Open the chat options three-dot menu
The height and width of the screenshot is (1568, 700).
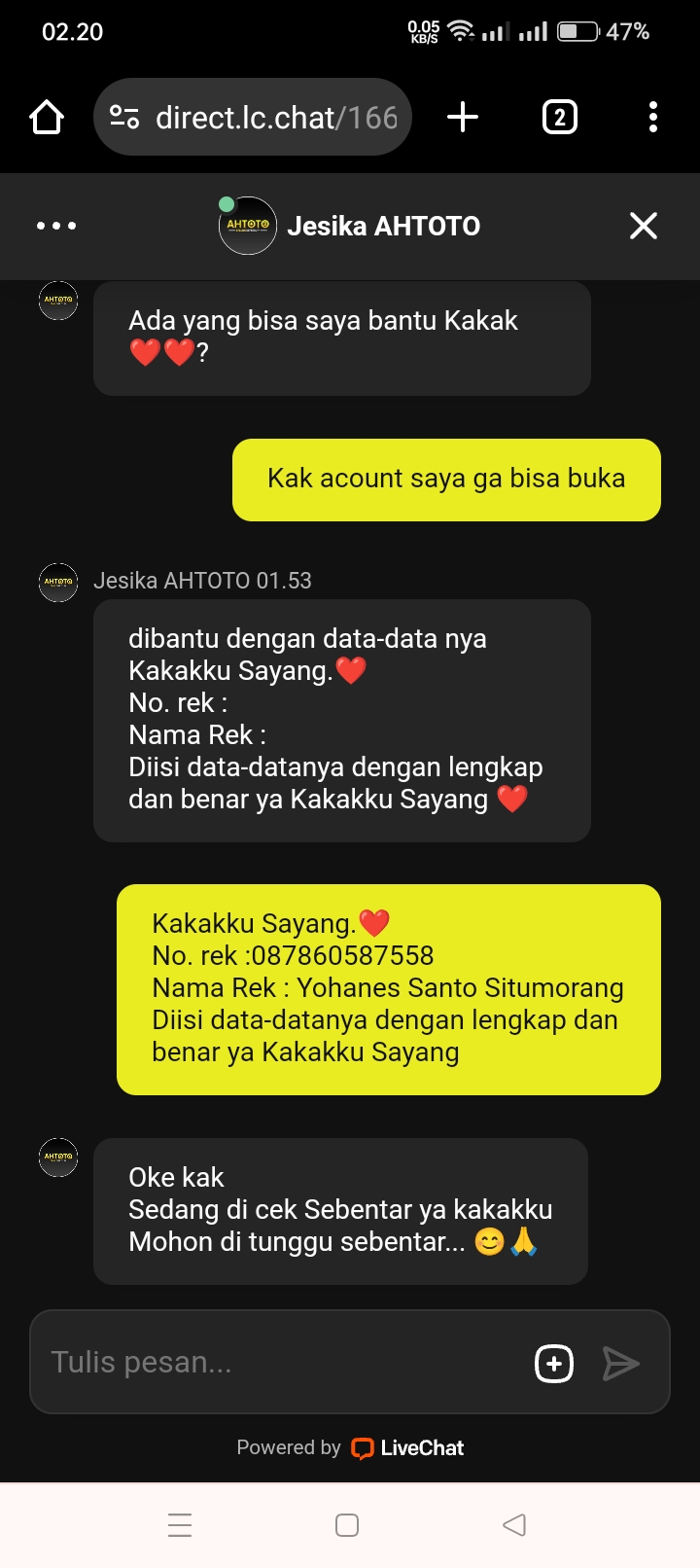pyautogui.click(x=56, y=226)
